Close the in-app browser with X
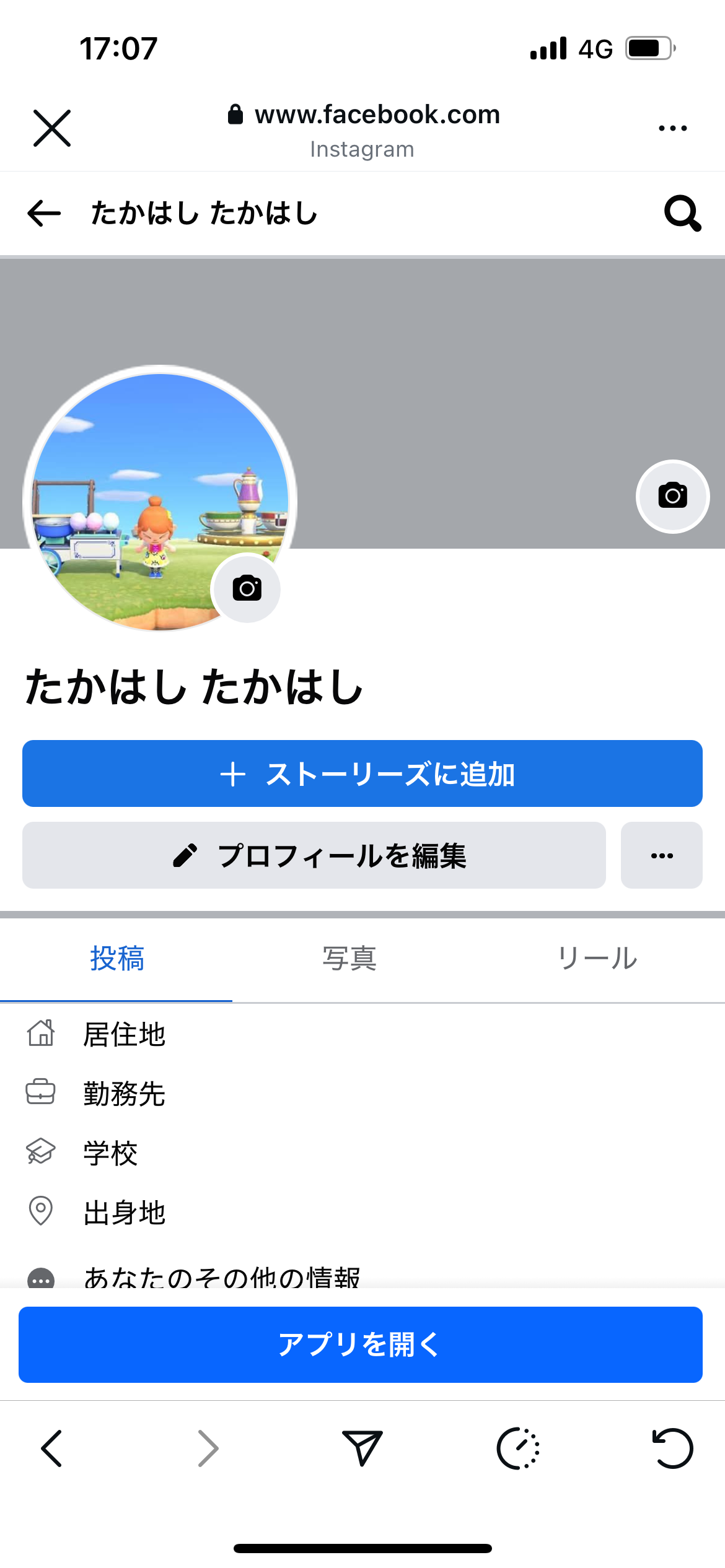The image size is (725, 1568). (52, 128)
